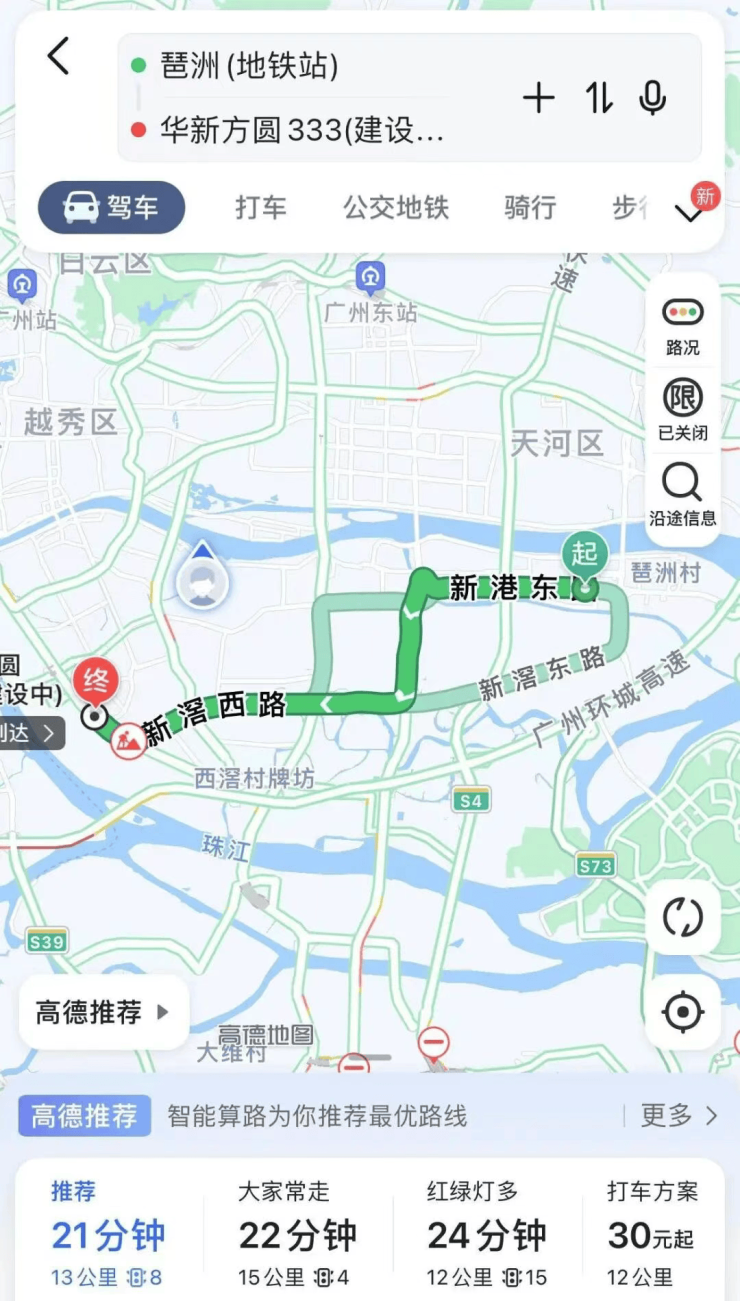
Task: Search along the route with 沿途信息
Action: click(683, 496)
